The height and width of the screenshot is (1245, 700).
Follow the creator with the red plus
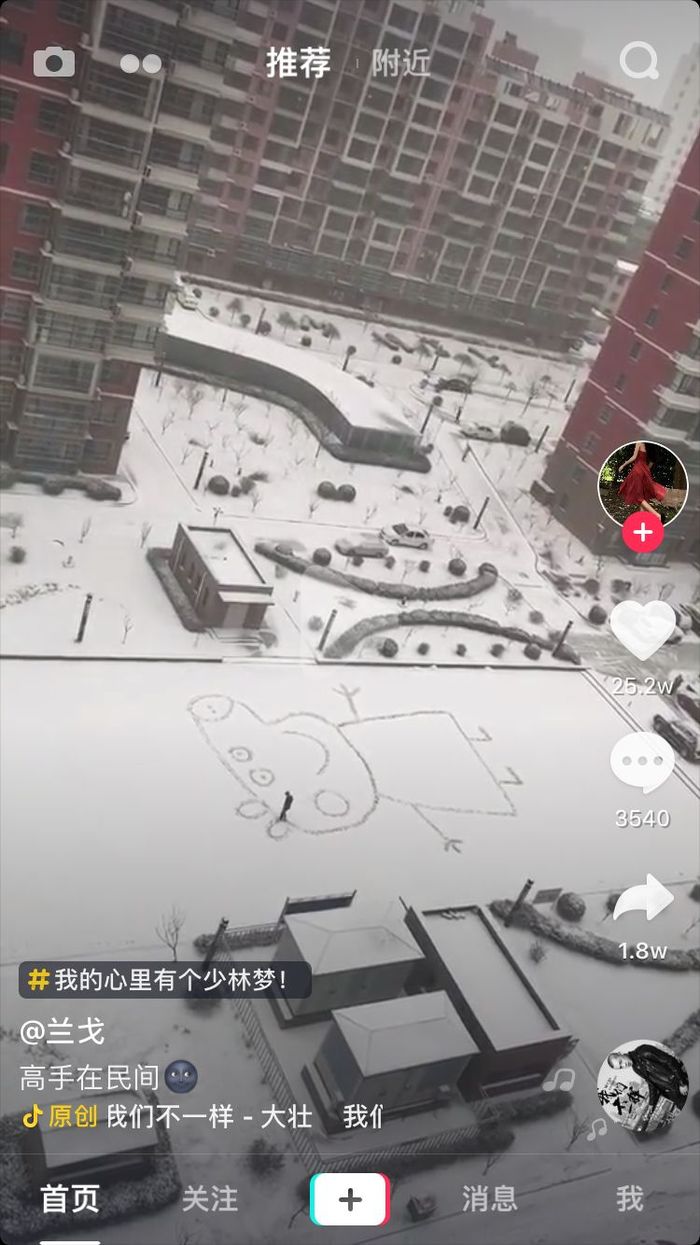tap(642, 534)
